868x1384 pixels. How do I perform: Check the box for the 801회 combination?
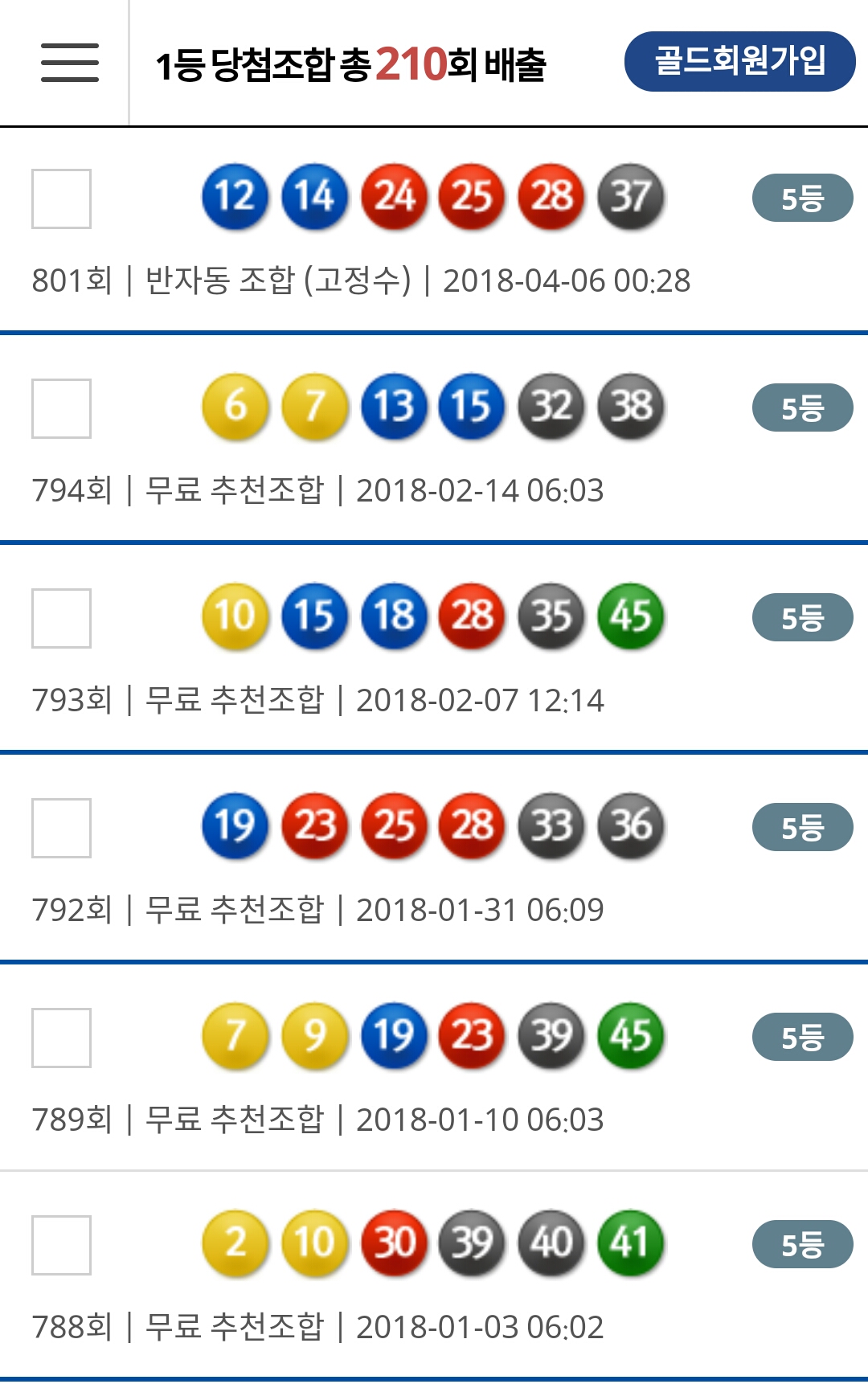tap(61, 199)
